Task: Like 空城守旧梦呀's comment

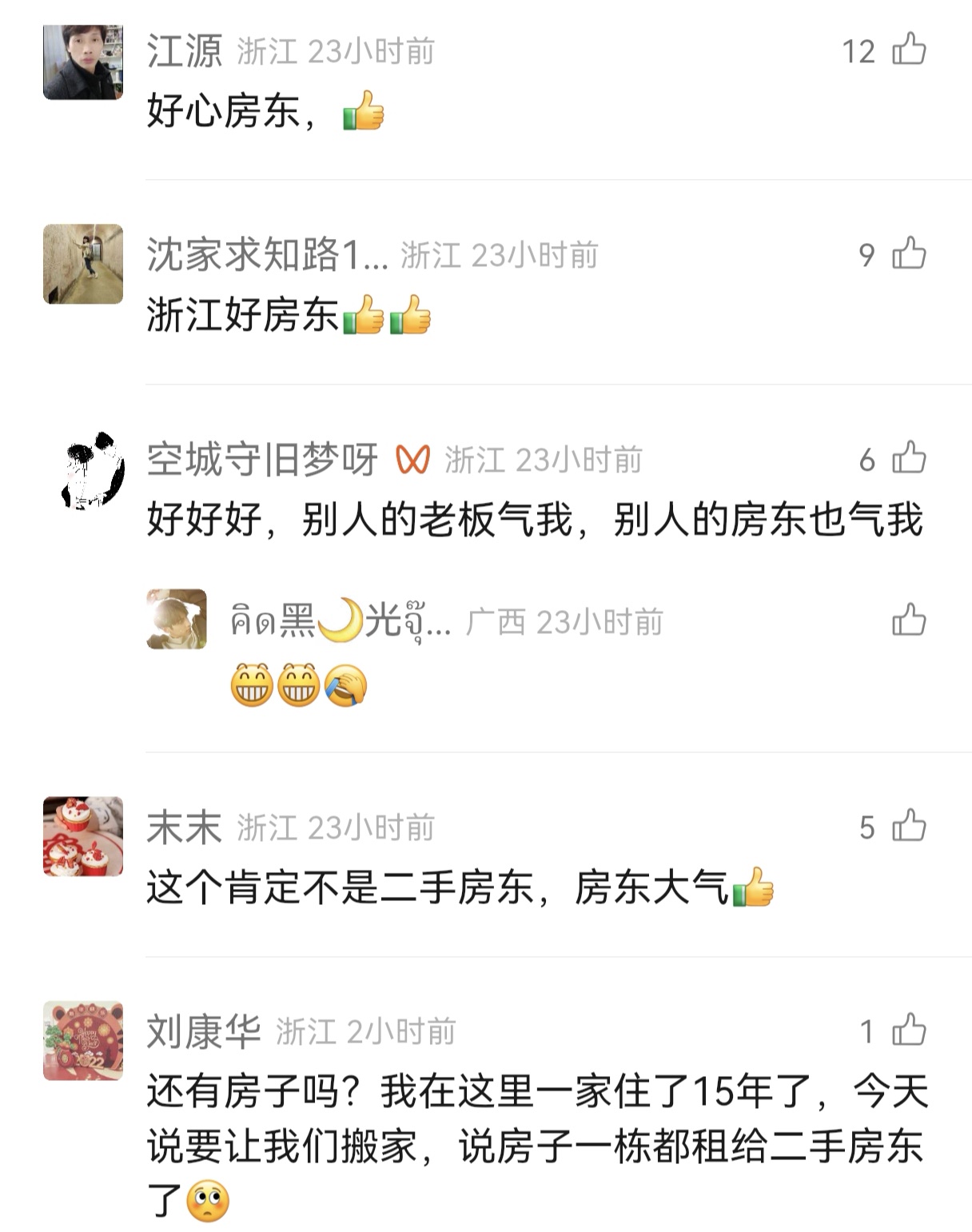Action: (909, 459)
